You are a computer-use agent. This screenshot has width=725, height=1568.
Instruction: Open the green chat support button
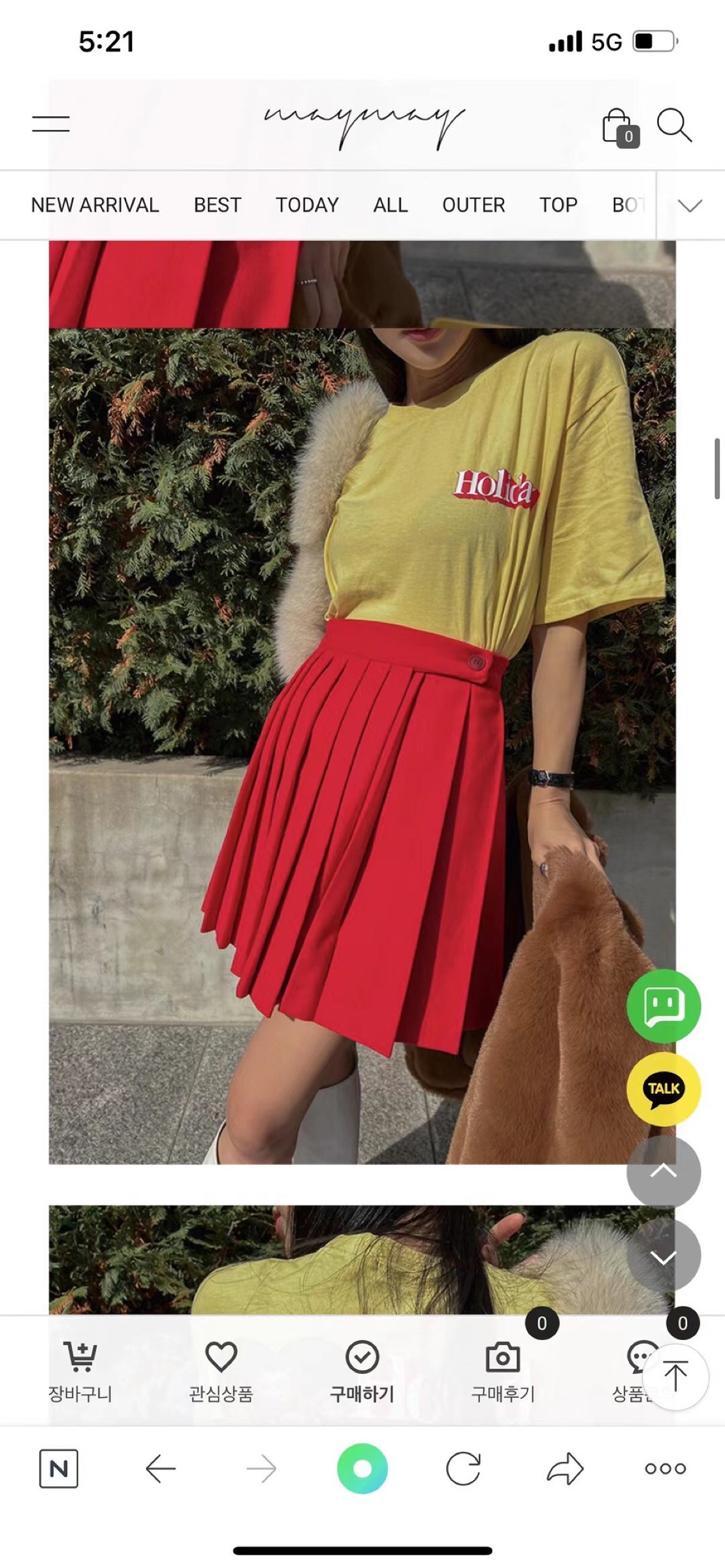664,1007
